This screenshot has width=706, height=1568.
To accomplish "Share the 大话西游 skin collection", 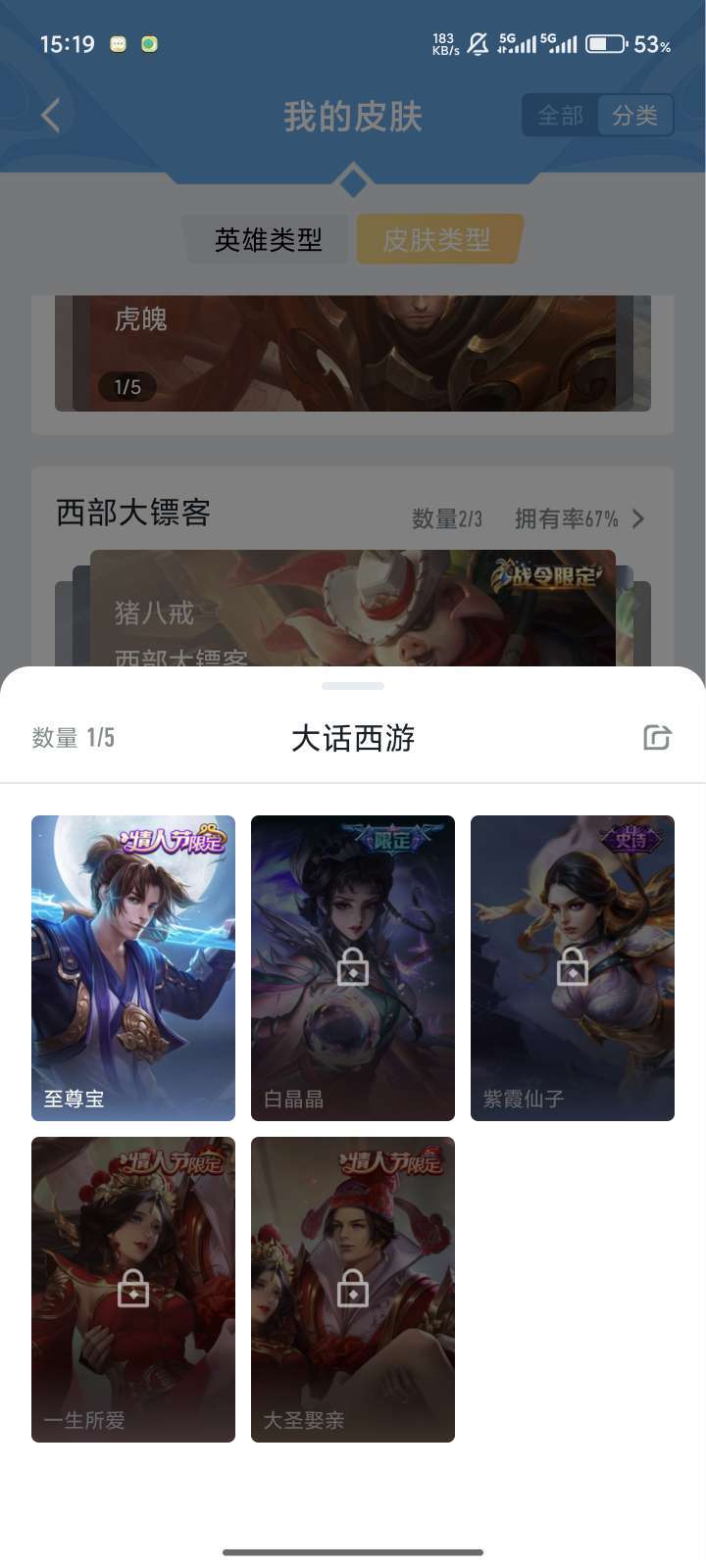I will [x=656, y=738].
